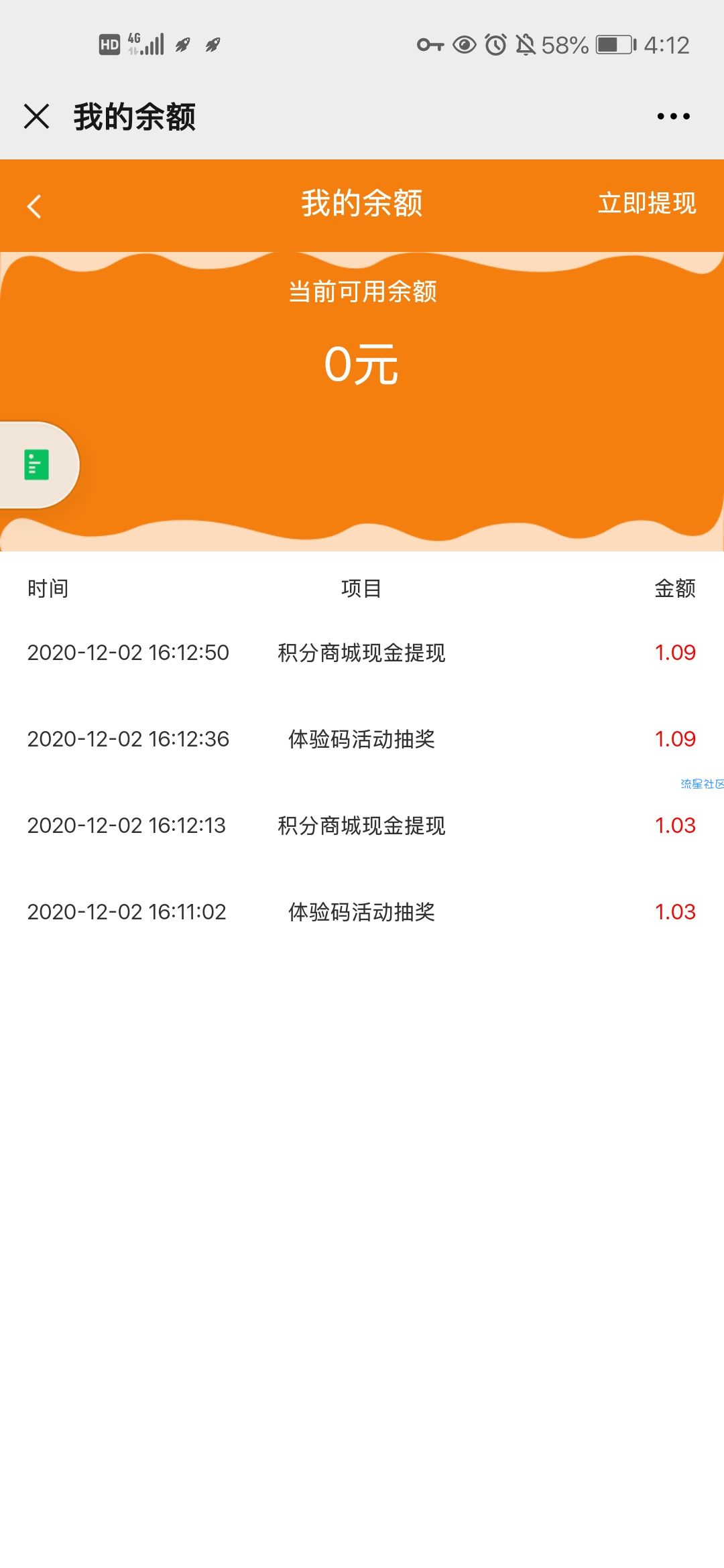Go back using the orange header arrow
Image resolution: width=724 pixels, height=1568 pixels.
click(34, 206)
